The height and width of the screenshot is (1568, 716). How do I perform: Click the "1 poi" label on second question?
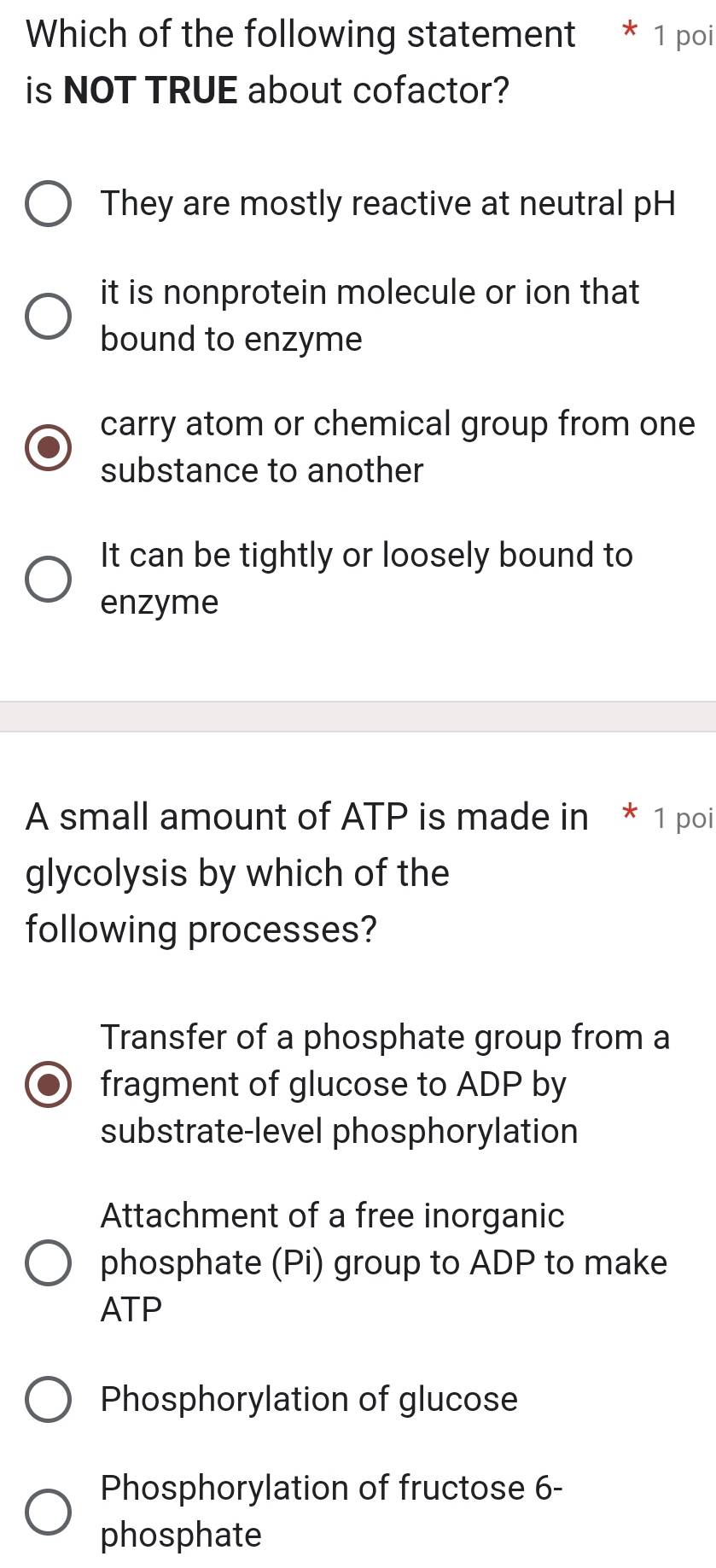pyautogui.click(x=683, y=819)
